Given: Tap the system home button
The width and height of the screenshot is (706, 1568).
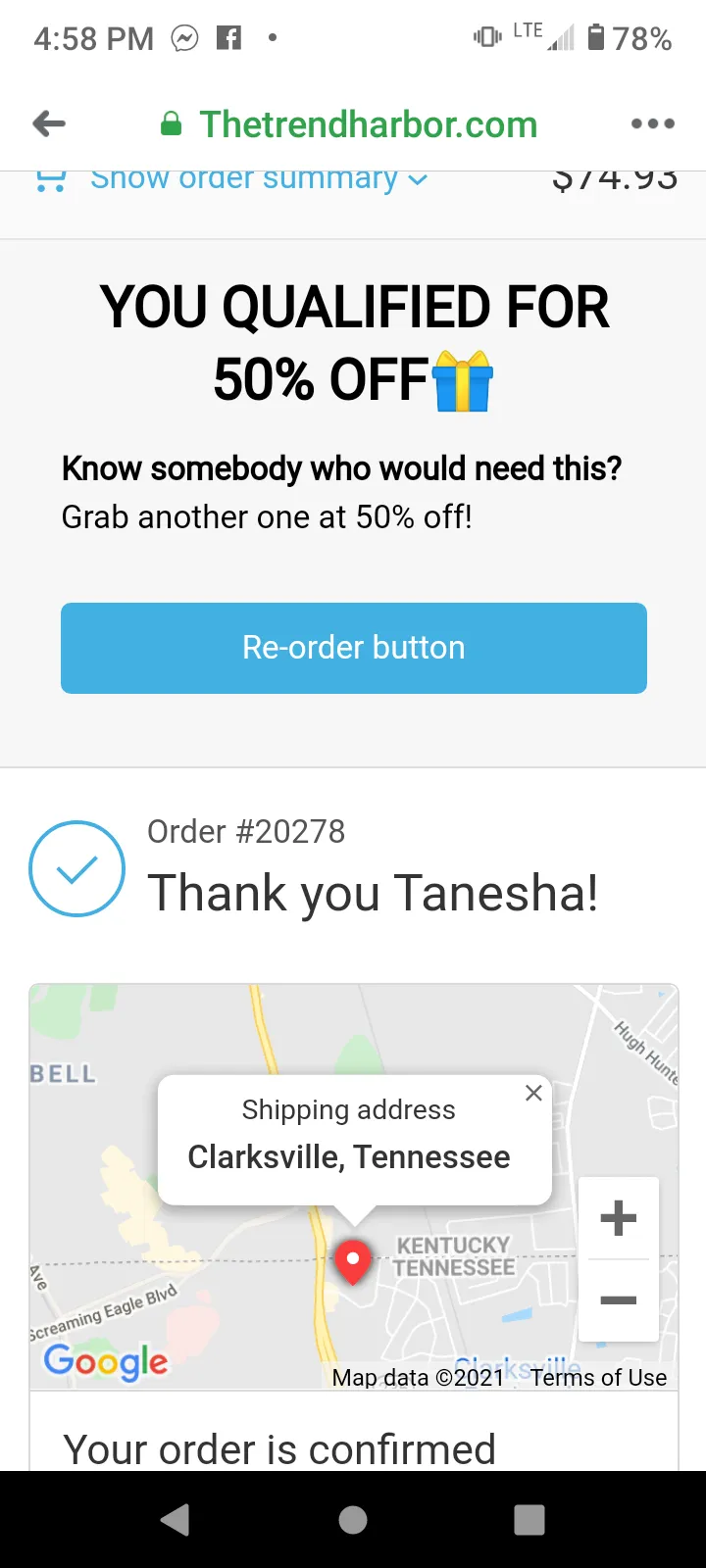Looking at the screenshot, I should tap(353, 1520).
